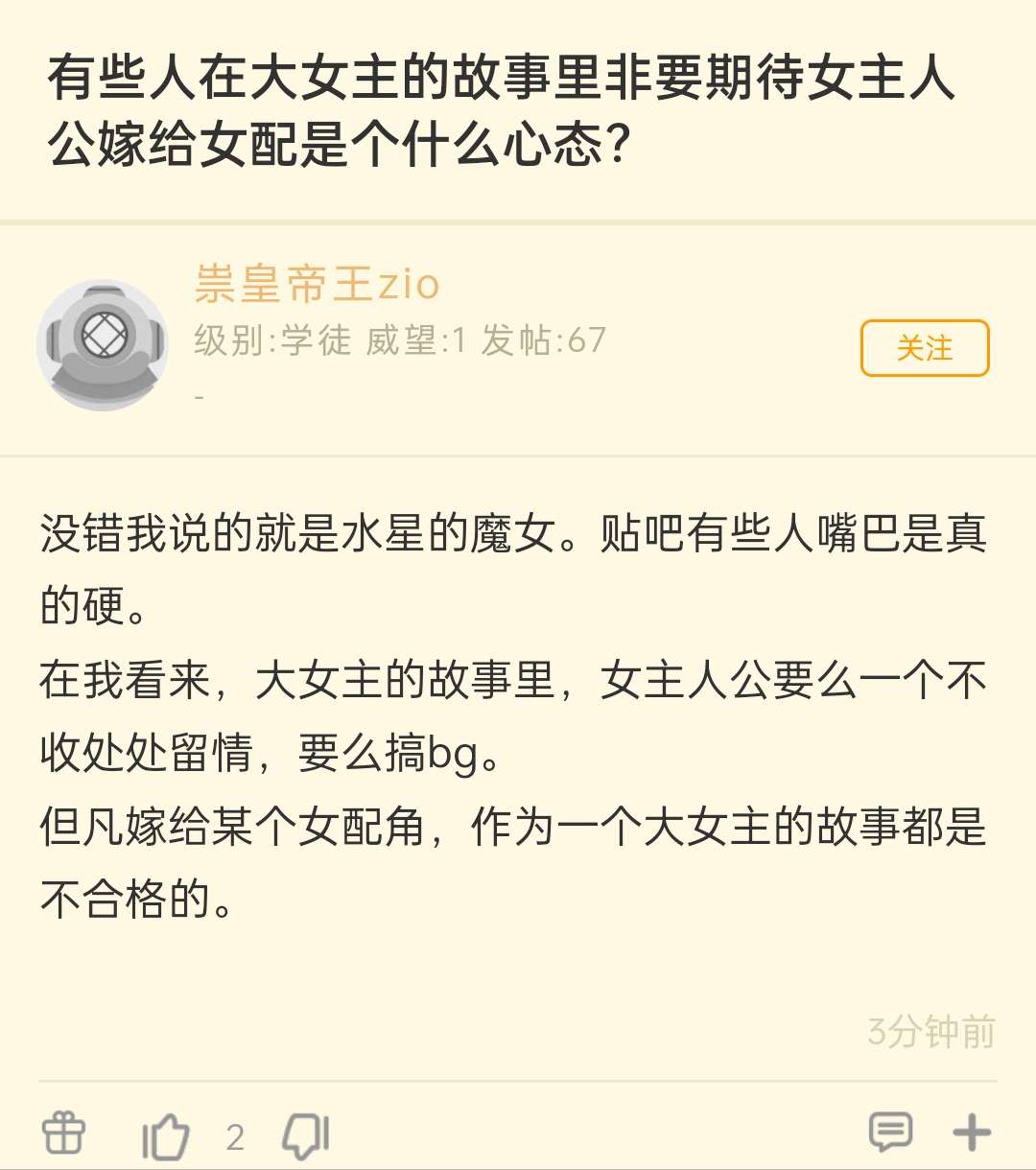Image resolution: width=1036 pixels, height=1170 pixels.
Task: Like this post with thumbs up
Action: coord(166,1136)
